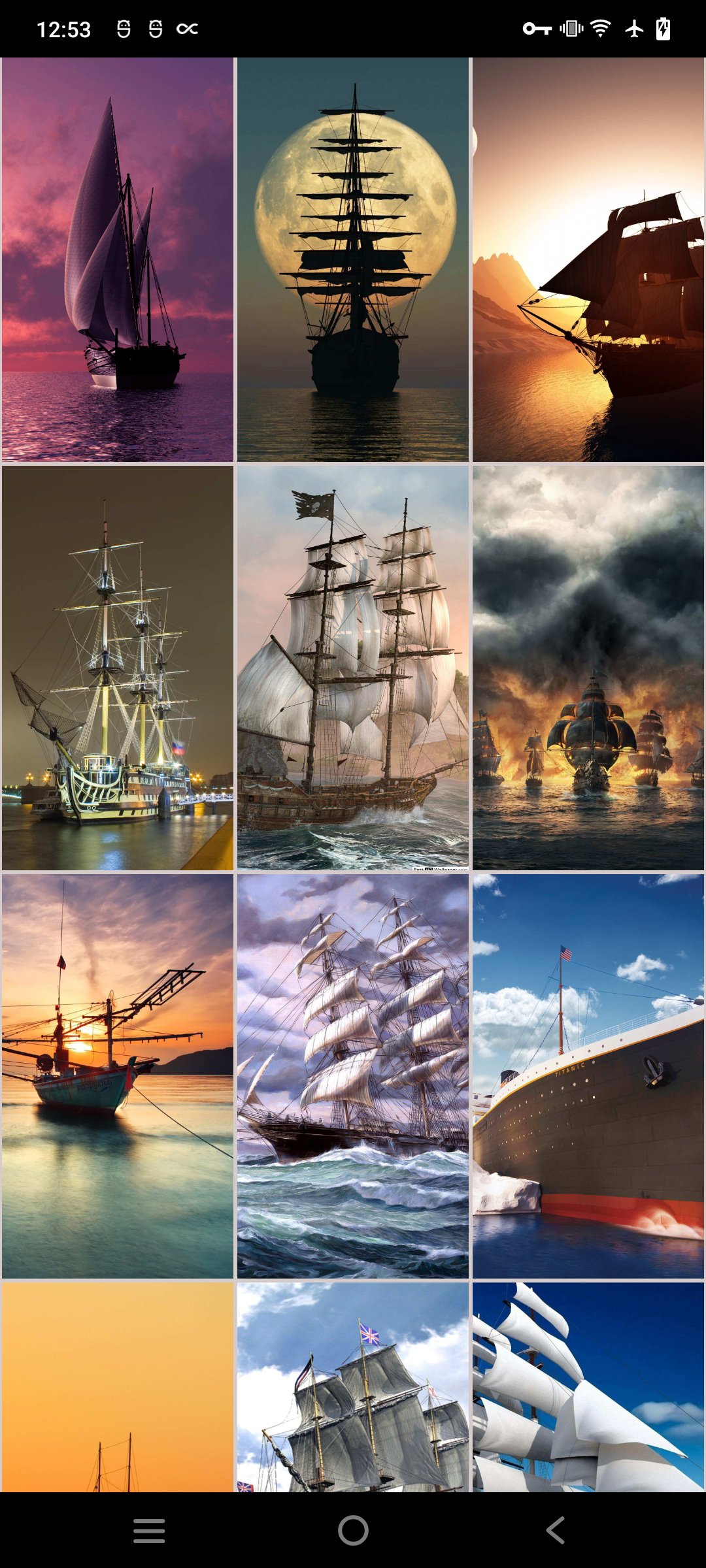Open the skull-shaped storm clouds battle wallpaper

pyautogui.click(x=588, y=670)
